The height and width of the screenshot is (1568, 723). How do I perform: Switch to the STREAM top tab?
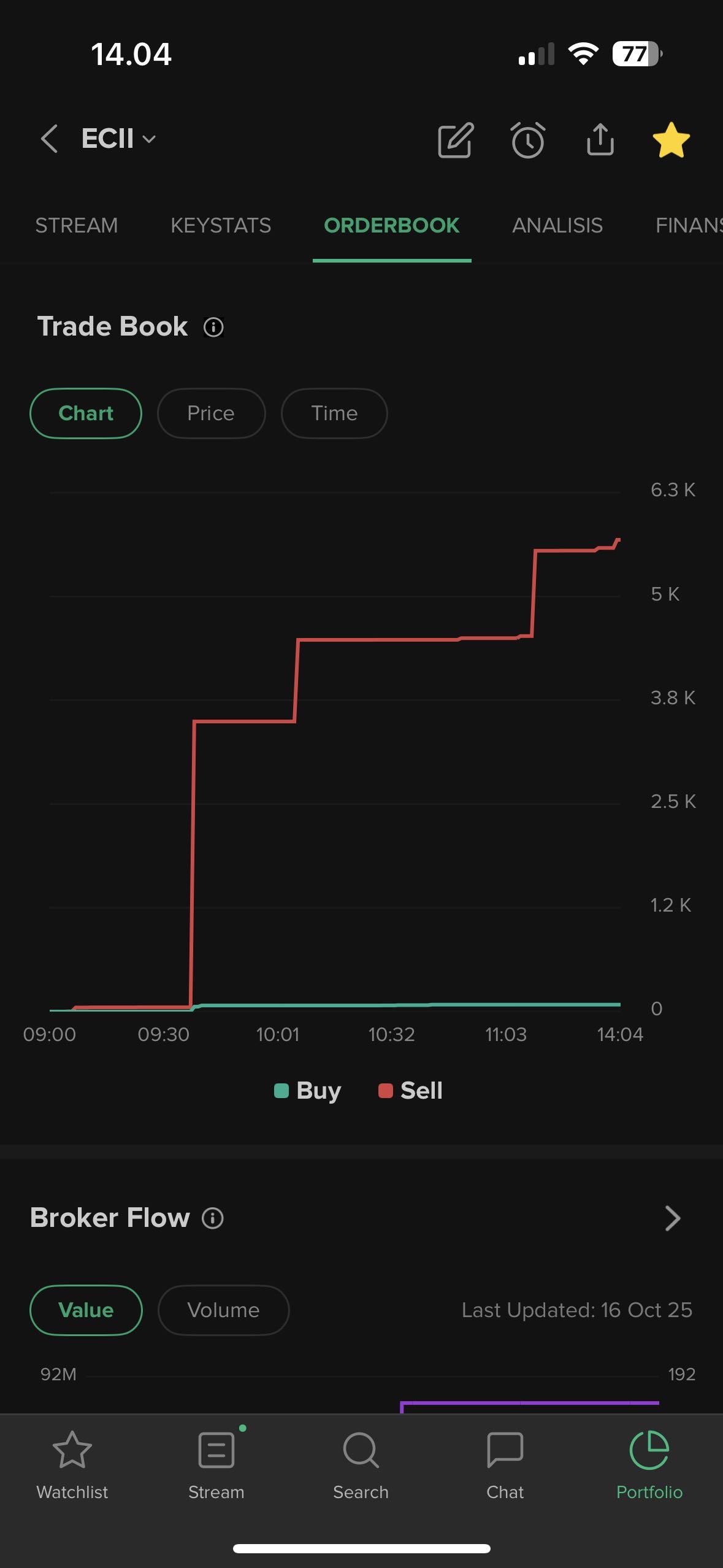pyautogui.click(x=76, y=226)
